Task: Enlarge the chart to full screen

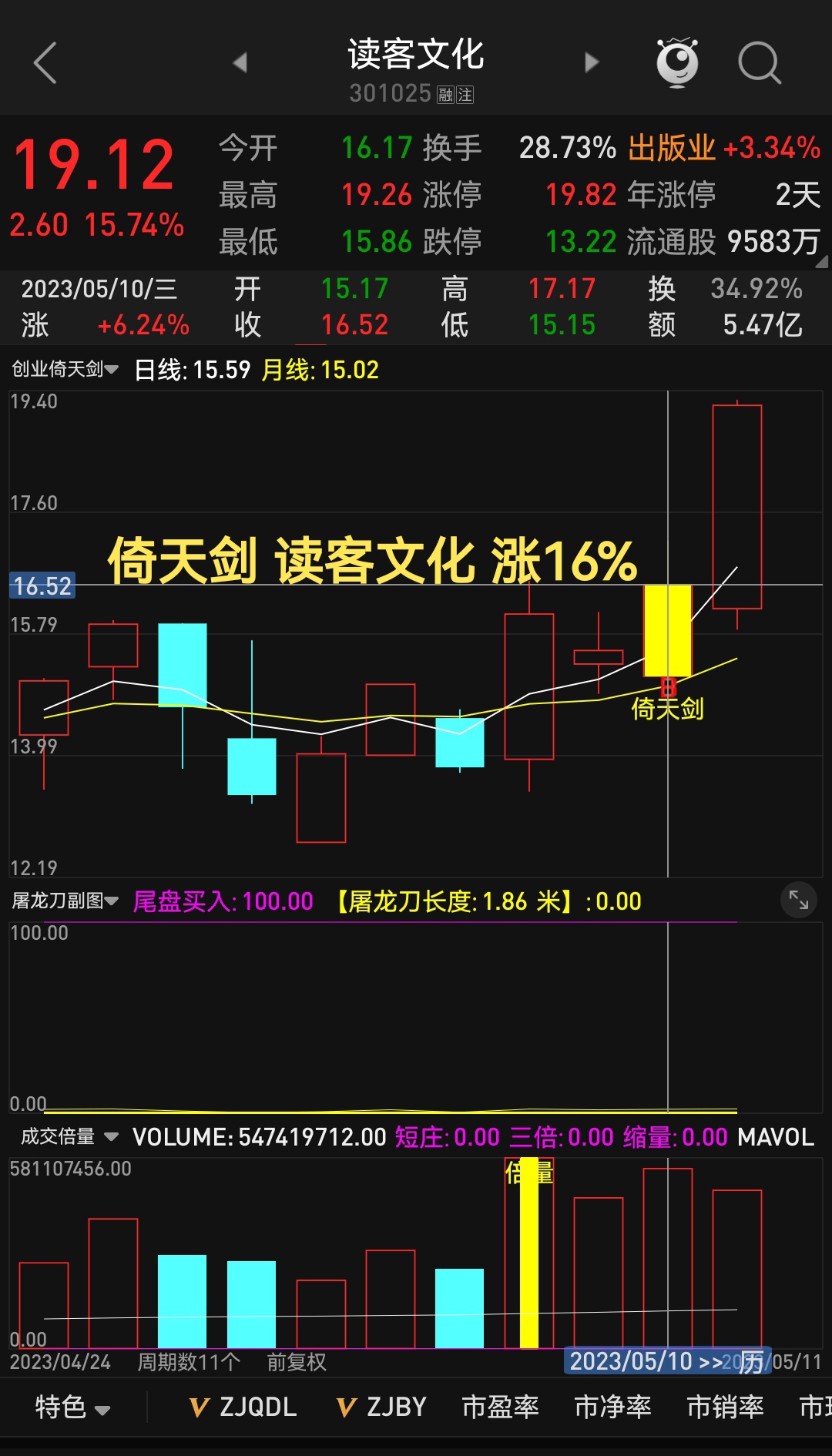Action: [x=798, y=900]
